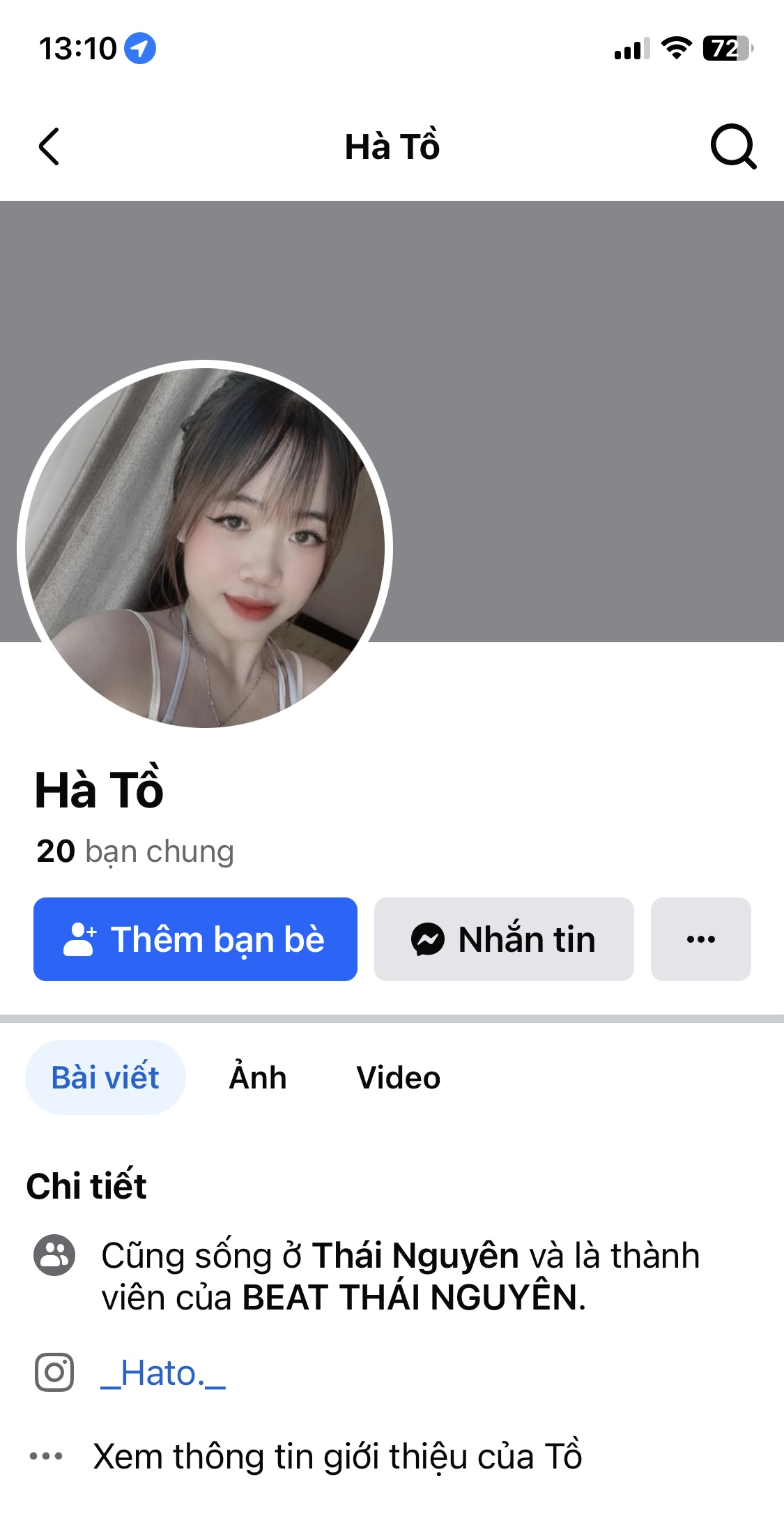
Task: View Xem thông tin giới thiệu của Tồ
Action: 337,1457
